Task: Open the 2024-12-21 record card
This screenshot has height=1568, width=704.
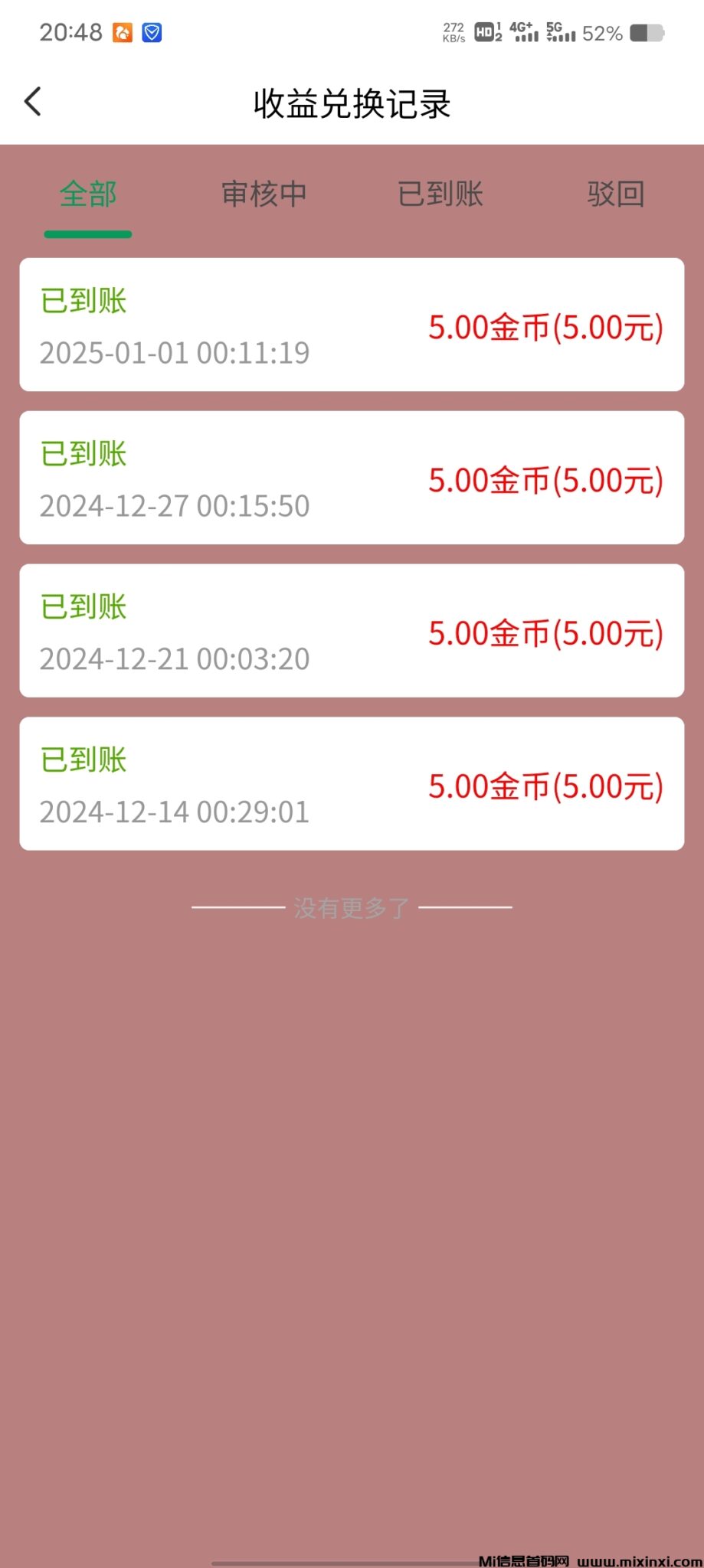Action: pos(352,630)
